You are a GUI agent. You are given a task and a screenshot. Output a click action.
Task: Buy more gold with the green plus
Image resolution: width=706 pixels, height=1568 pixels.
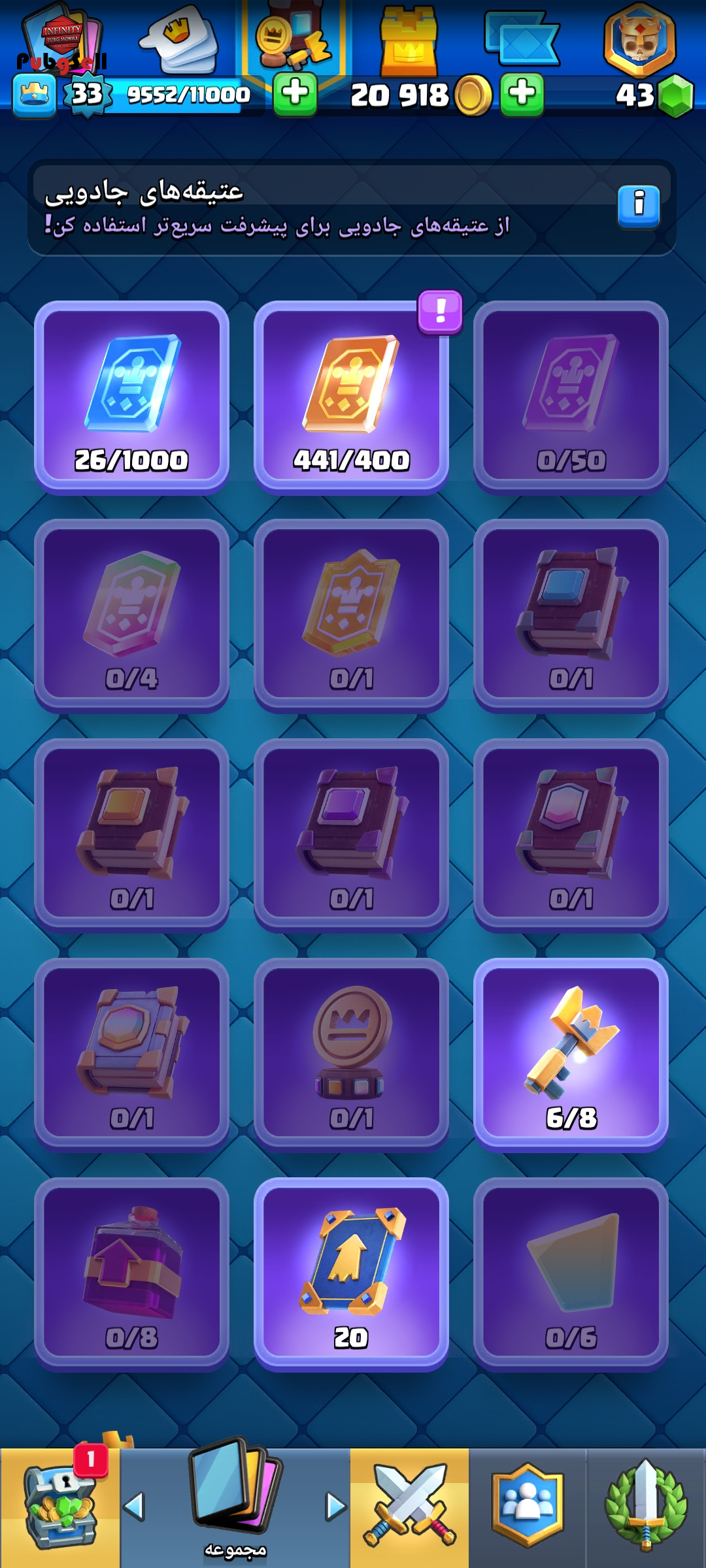click(x=522, y=95)
